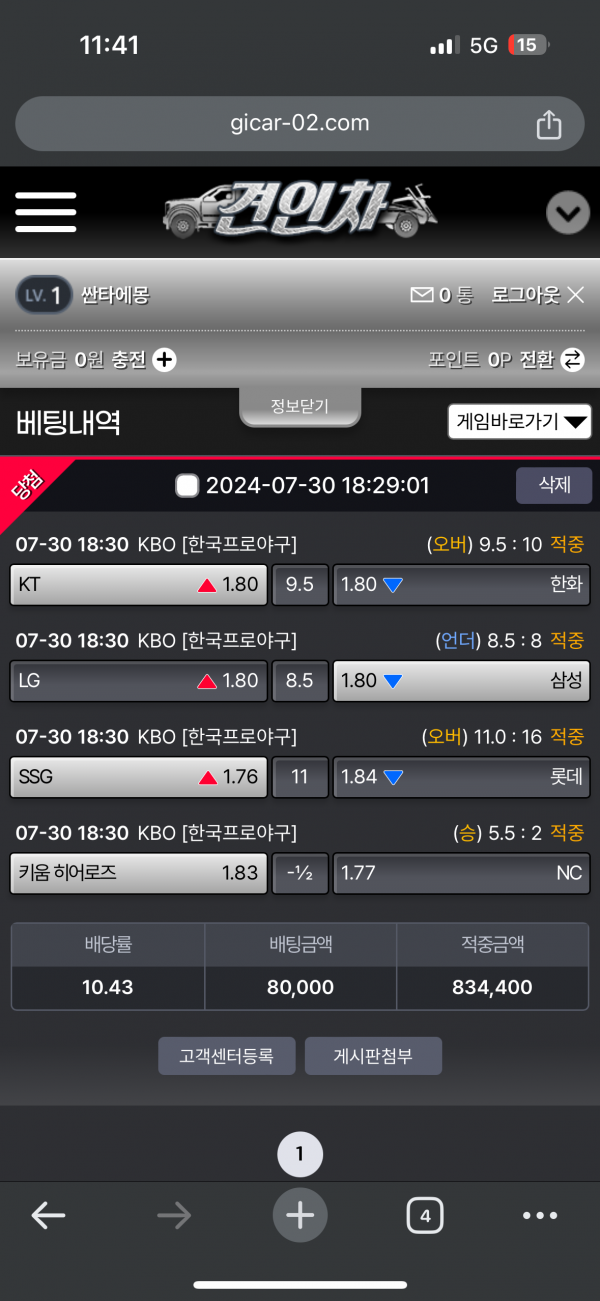The image size is (600, 1301).
Task: Expand the header dropdown arrow
Action: point(568,213)
